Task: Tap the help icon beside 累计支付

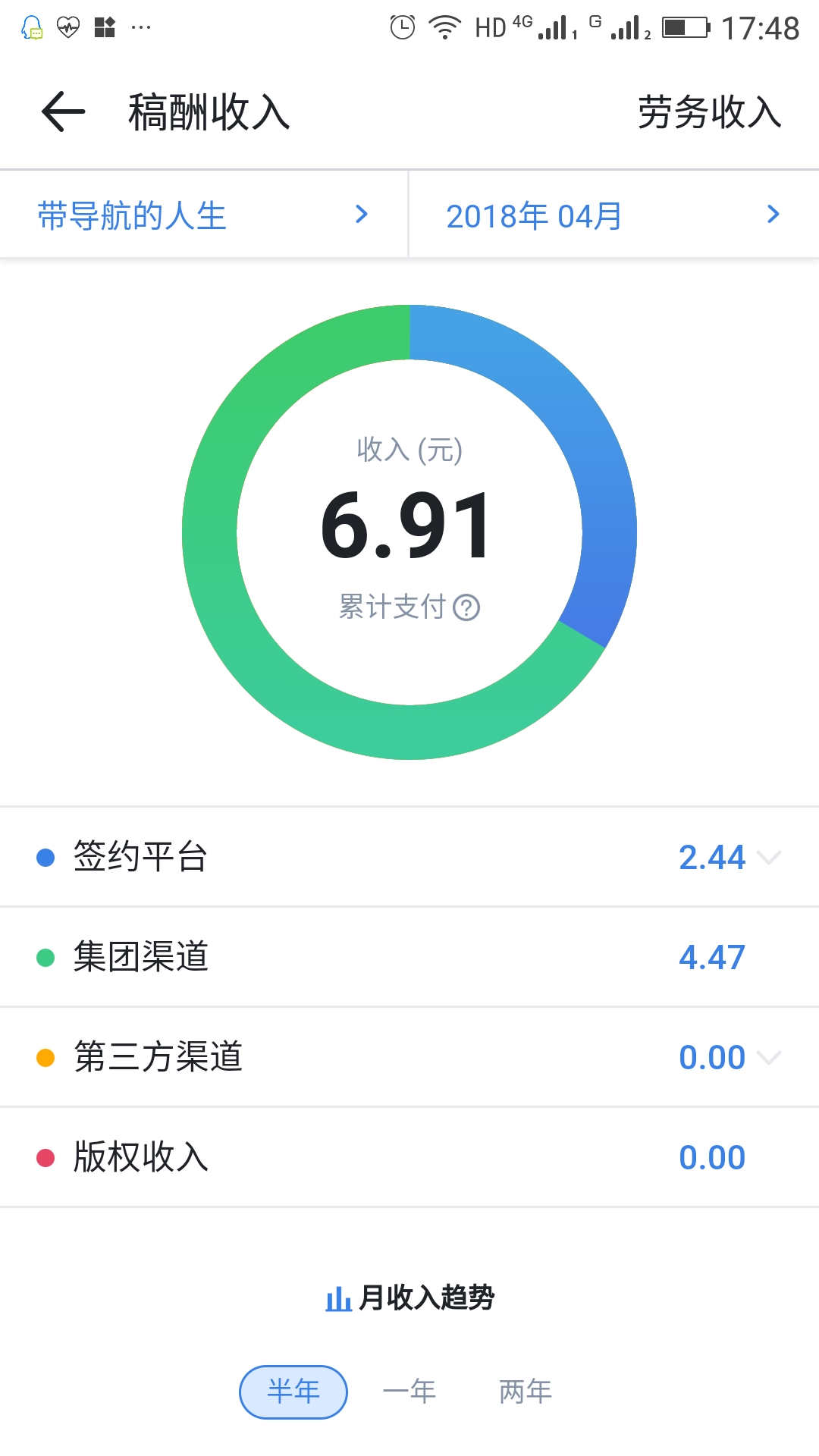Action: [x=466, y=607]
